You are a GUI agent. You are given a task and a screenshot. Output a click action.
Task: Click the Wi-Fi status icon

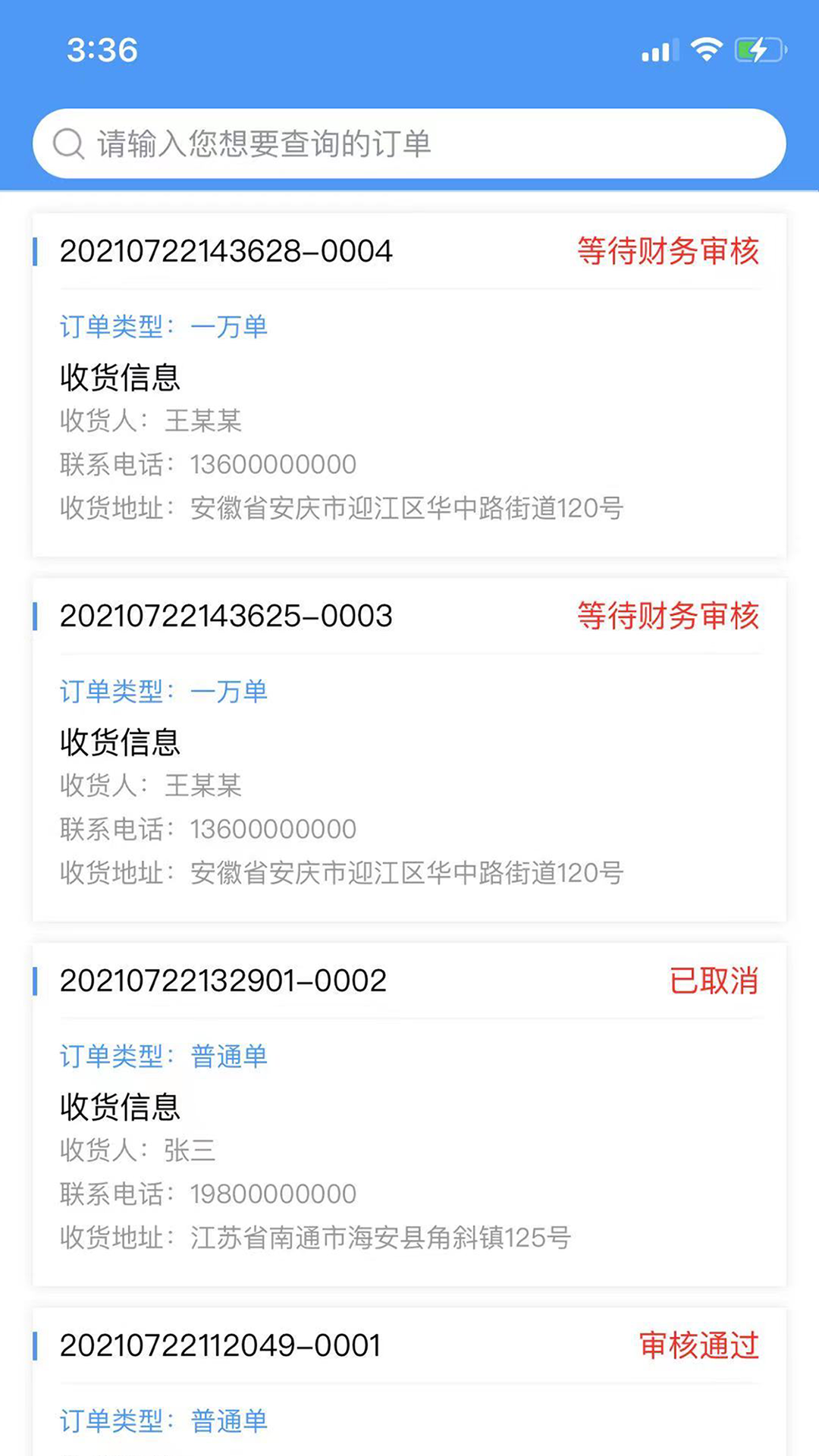tap(705, 49)
